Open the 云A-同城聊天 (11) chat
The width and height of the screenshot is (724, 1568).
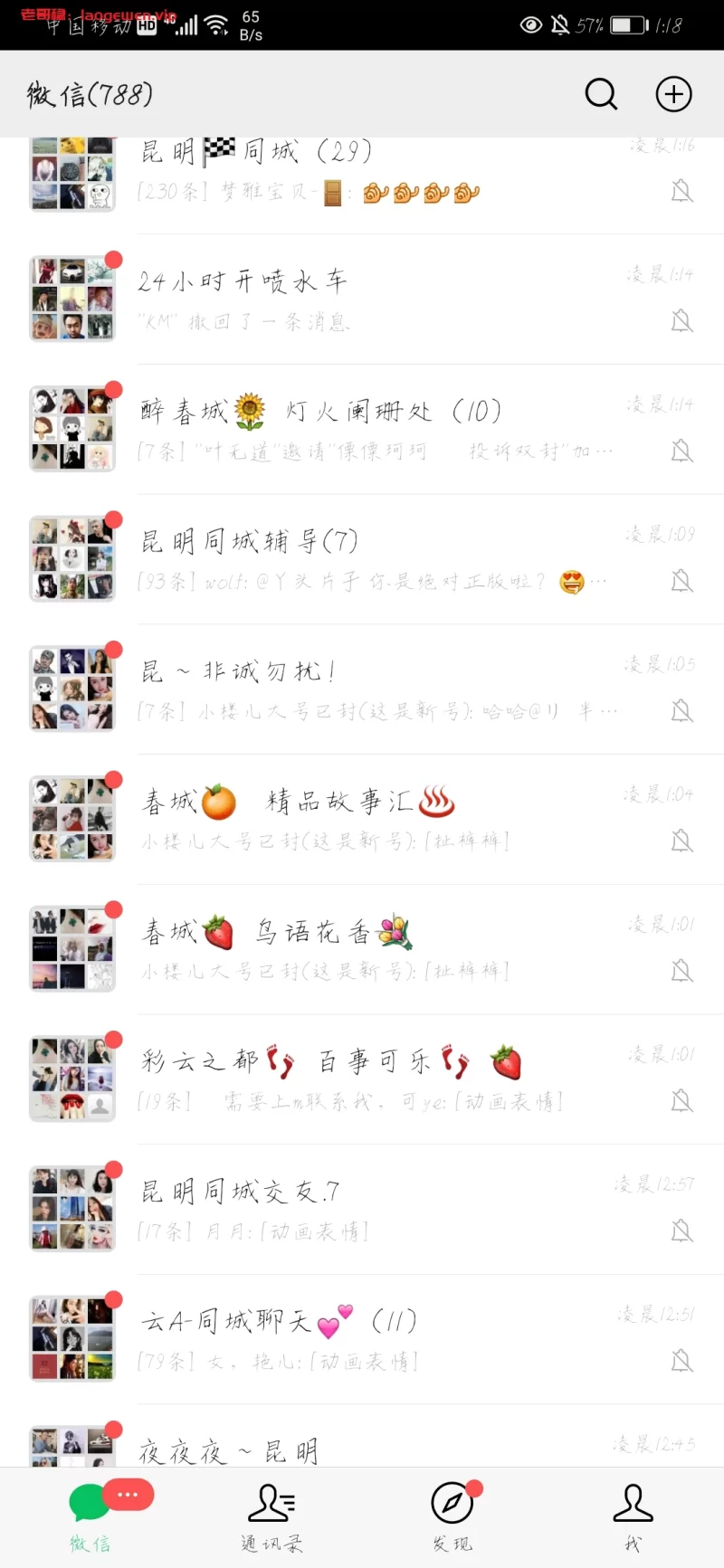pos(380,1338)
